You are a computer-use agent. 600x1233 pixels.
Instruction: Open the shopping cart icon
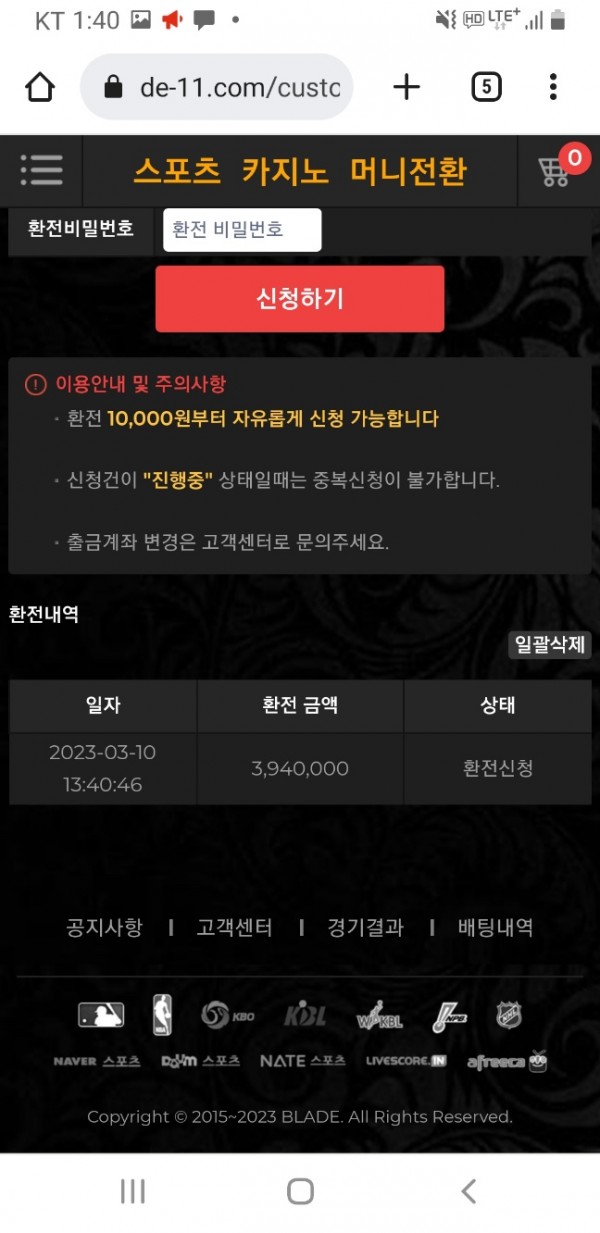tap(555, 171)
